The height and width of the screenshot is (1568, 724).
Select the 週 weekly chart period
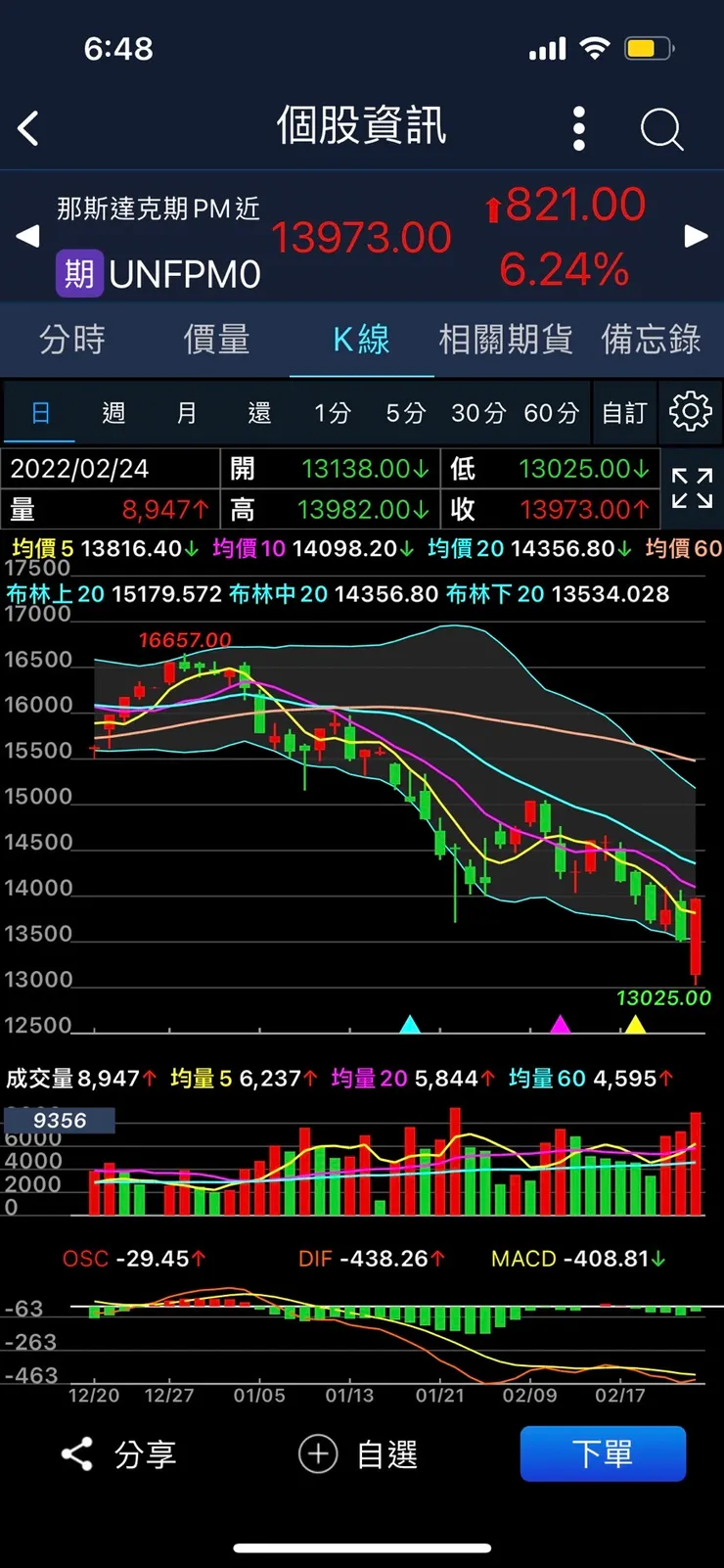coord(113,413)
